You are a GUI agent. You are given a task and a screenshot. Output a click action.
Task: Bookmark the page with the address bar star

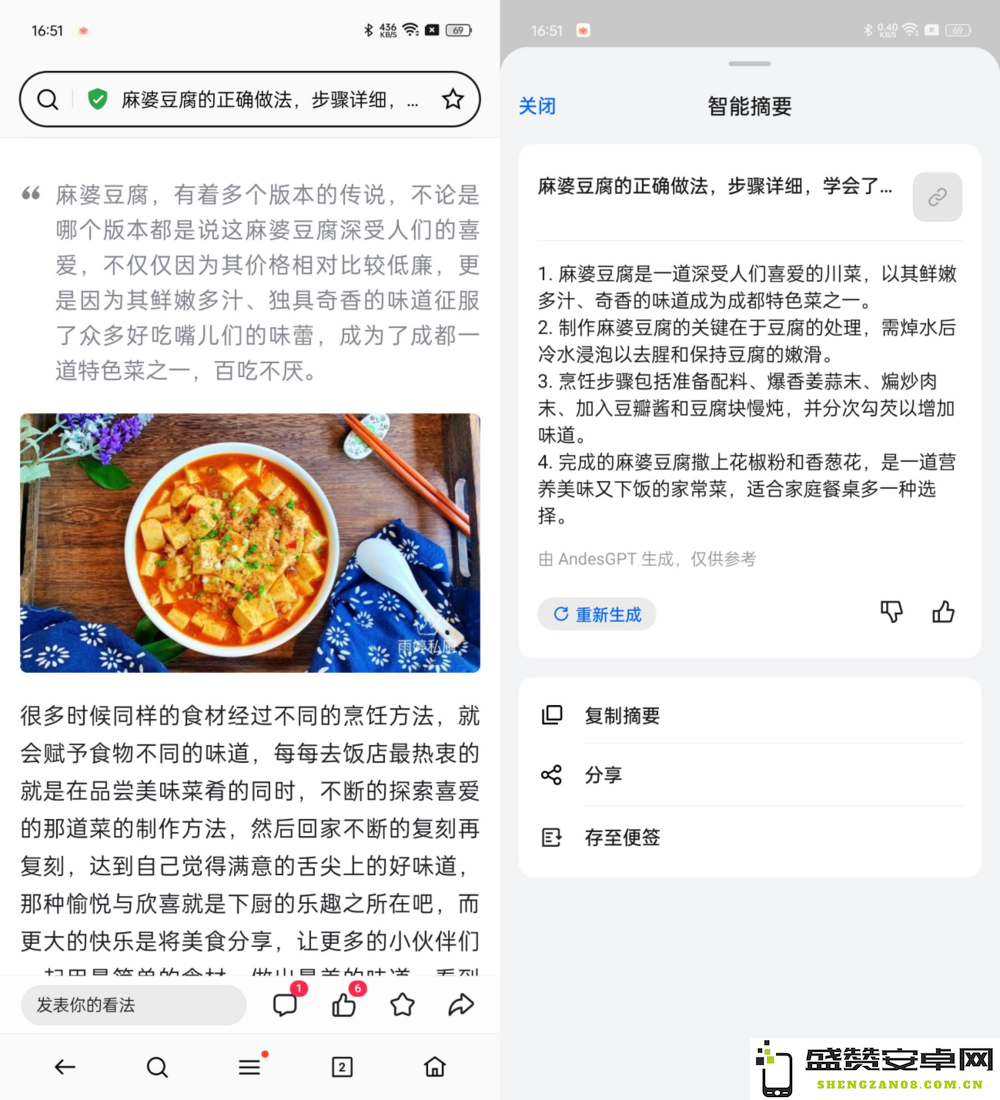[x=453, y=99]
